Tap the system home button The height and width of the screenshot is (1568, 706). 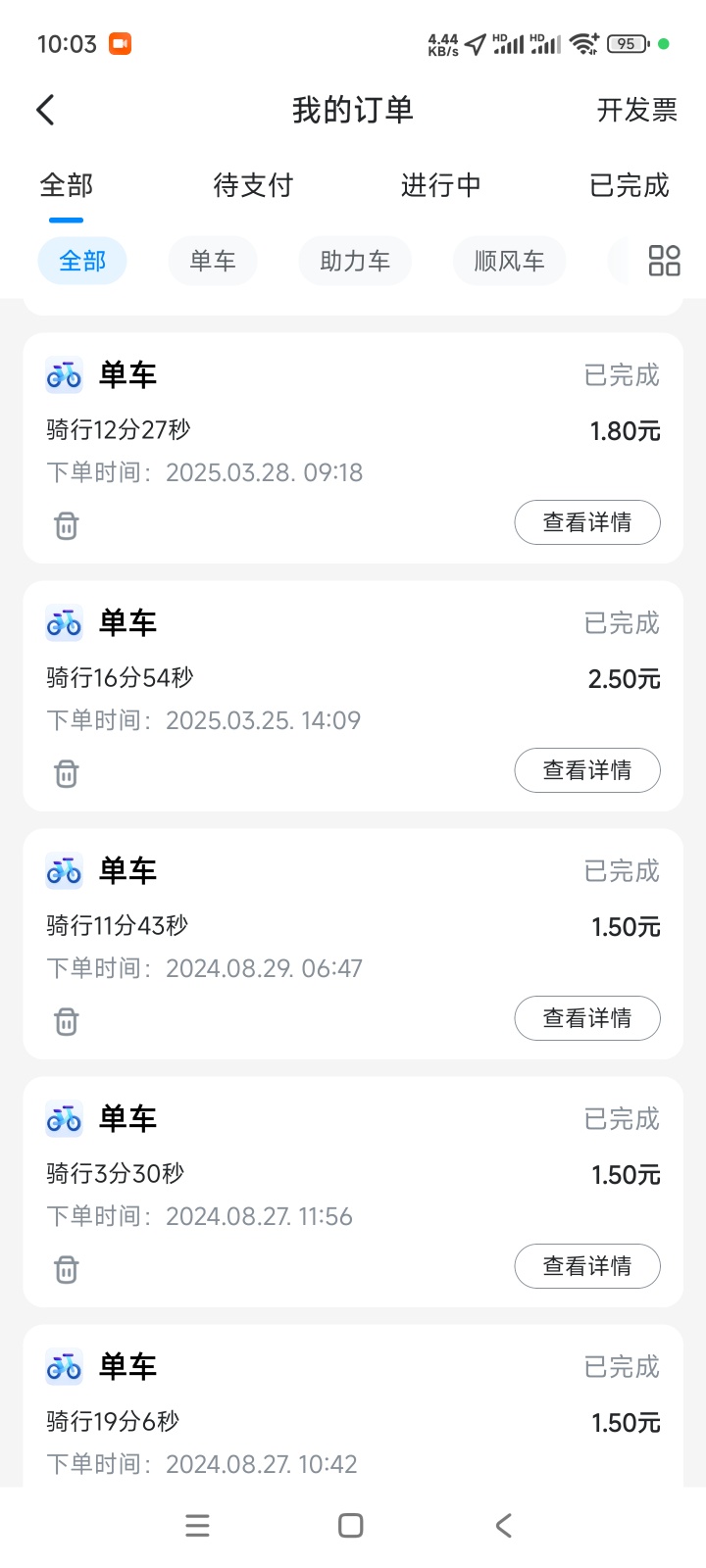pyautogui.click(x=350, y=1526)
